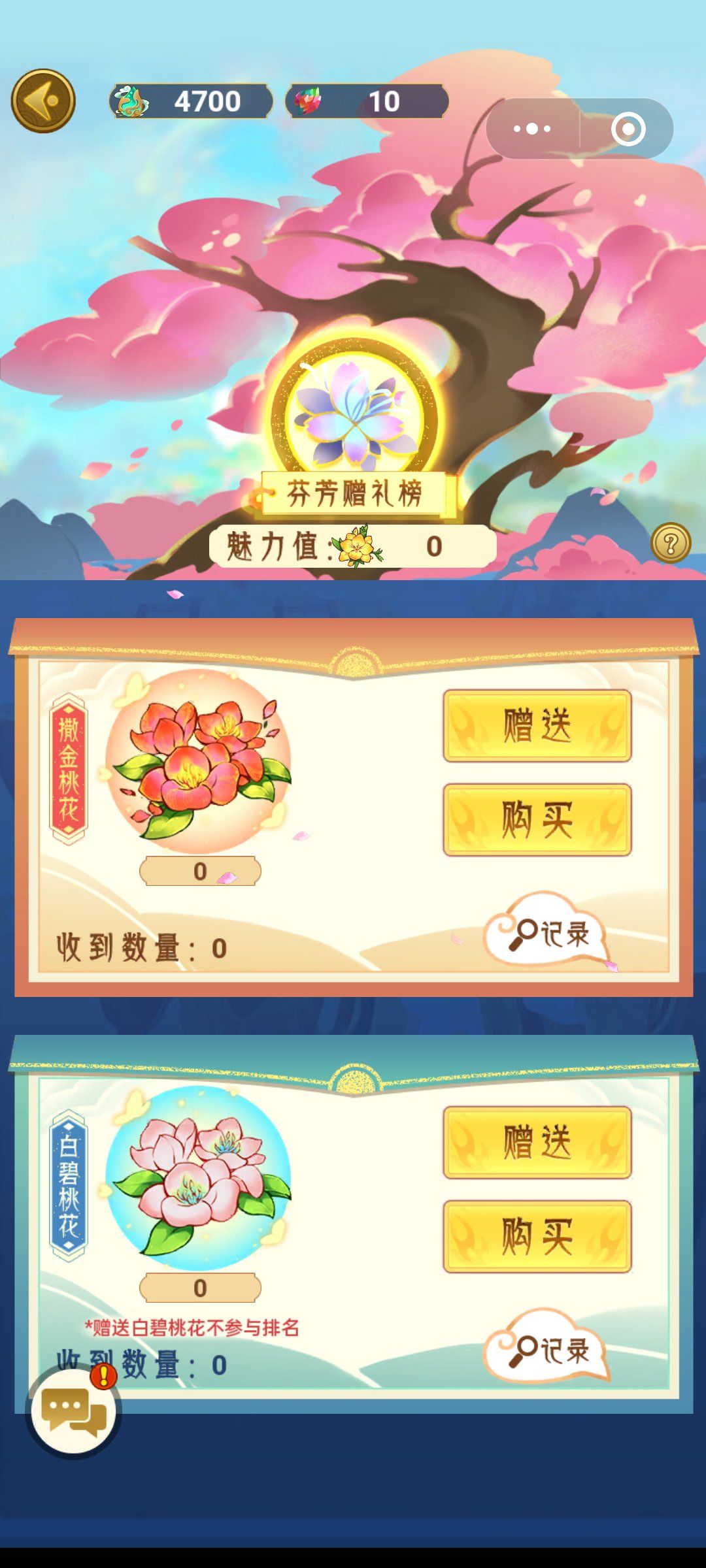
Task: Close the mini program with circle button
Action: click(x=628, y=129)
